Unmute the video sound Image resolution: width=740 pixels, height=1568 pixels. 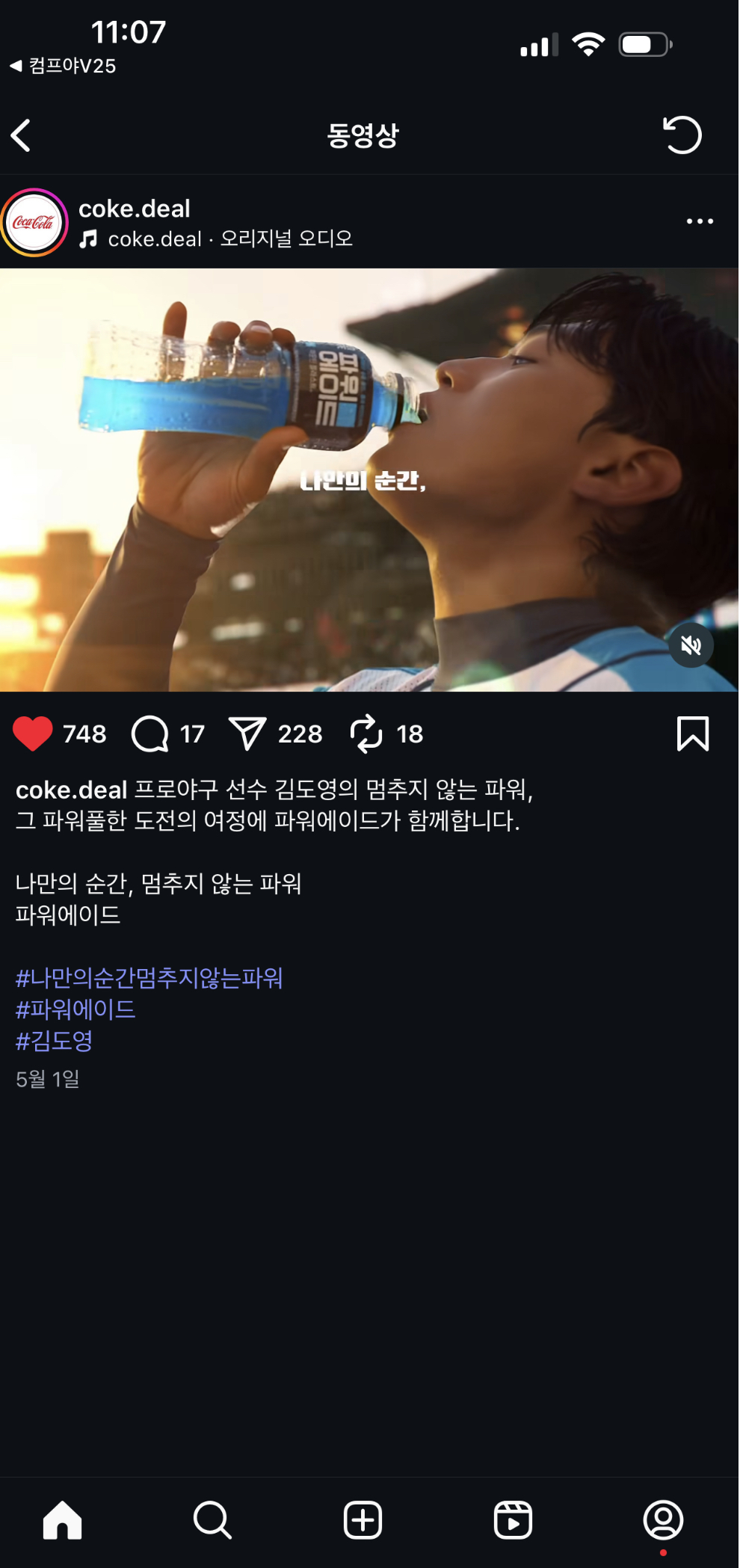691,645
